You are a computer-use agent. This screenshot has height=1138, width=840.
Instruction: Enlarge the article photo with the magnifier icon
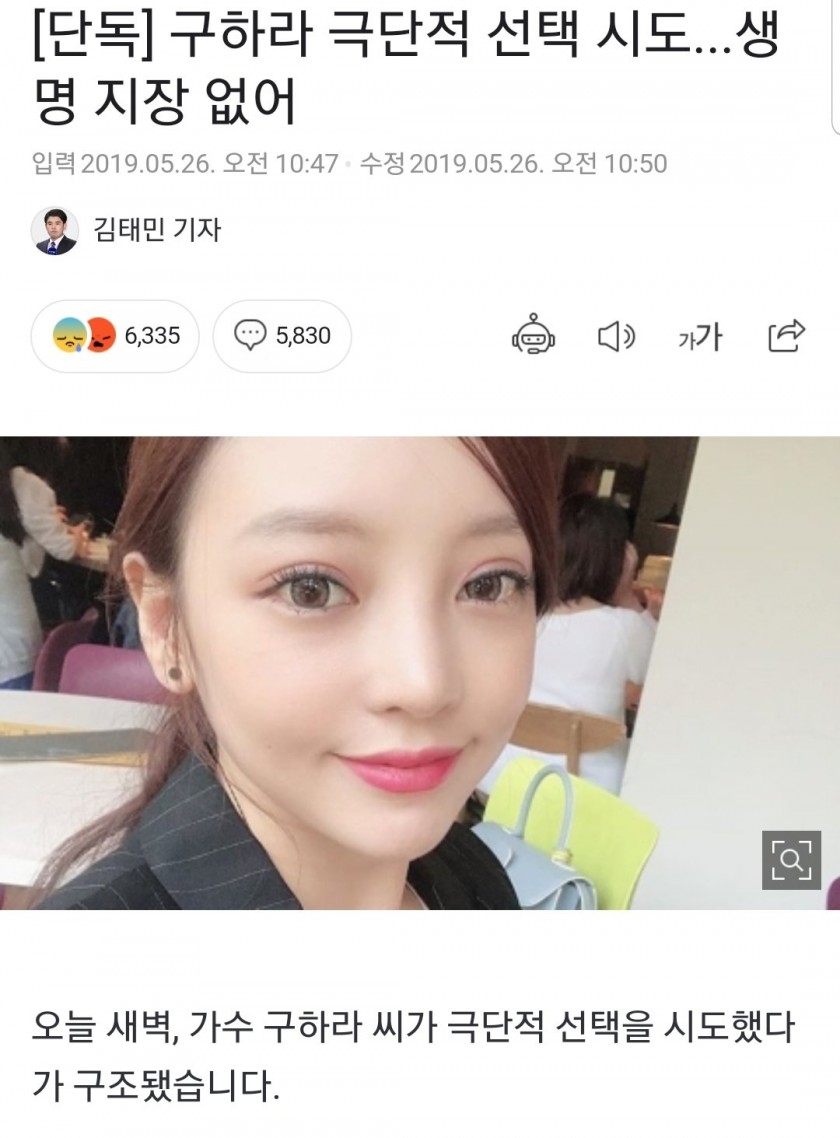(791, 859)
